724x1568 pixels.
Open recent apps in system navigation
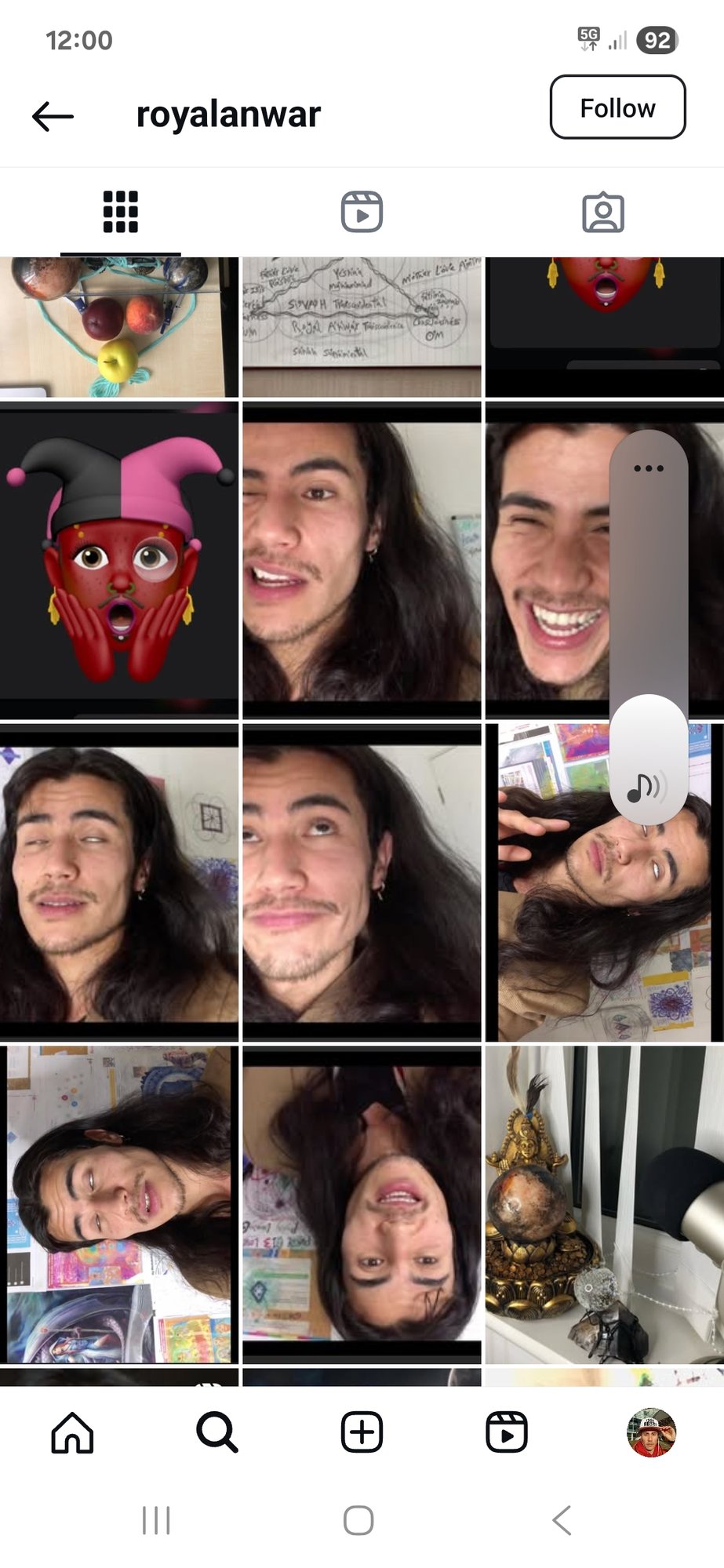(156, 1520)
